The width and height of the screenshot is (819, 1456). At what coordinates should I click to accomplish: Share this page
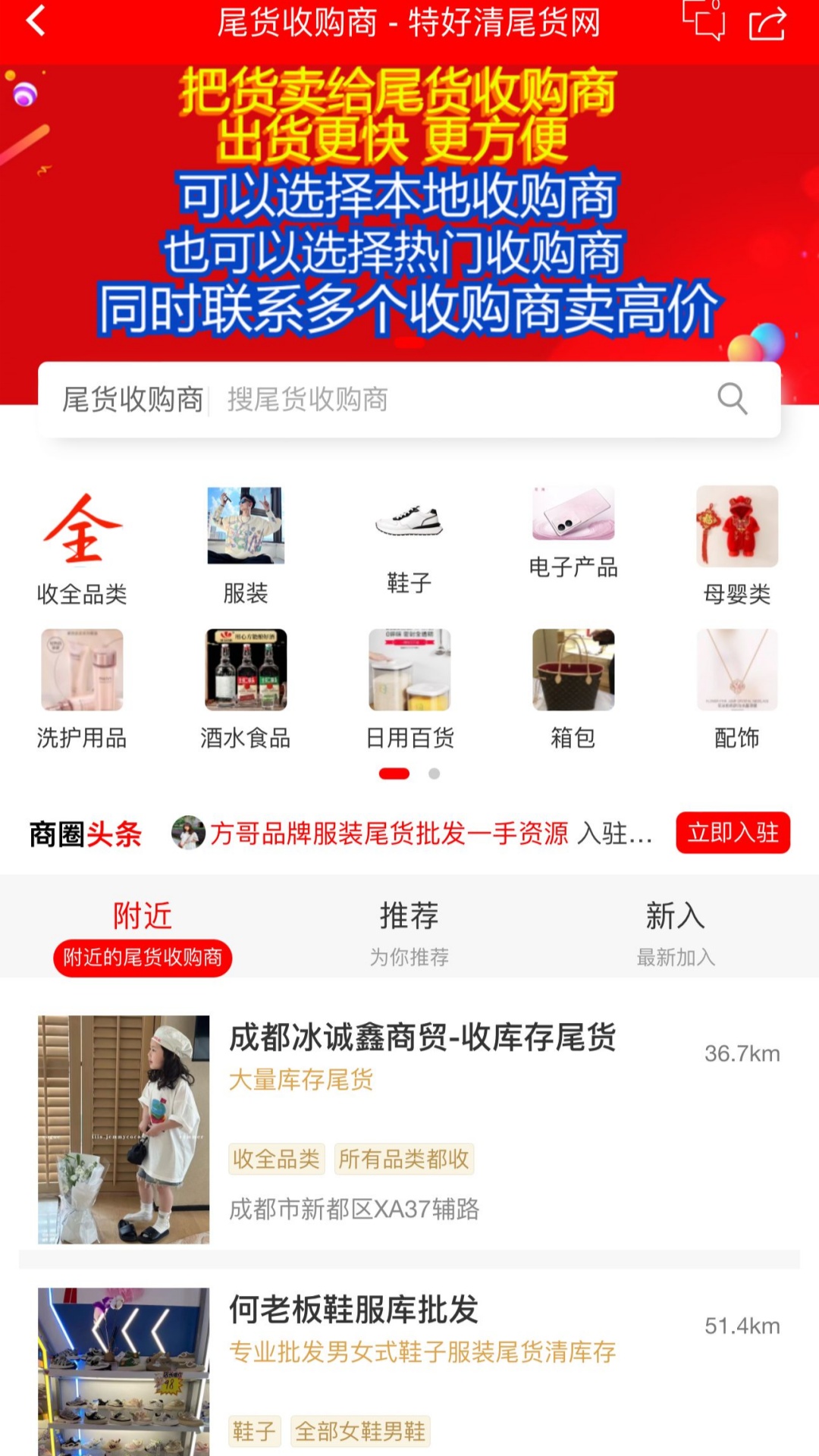(x=767, y=23)
